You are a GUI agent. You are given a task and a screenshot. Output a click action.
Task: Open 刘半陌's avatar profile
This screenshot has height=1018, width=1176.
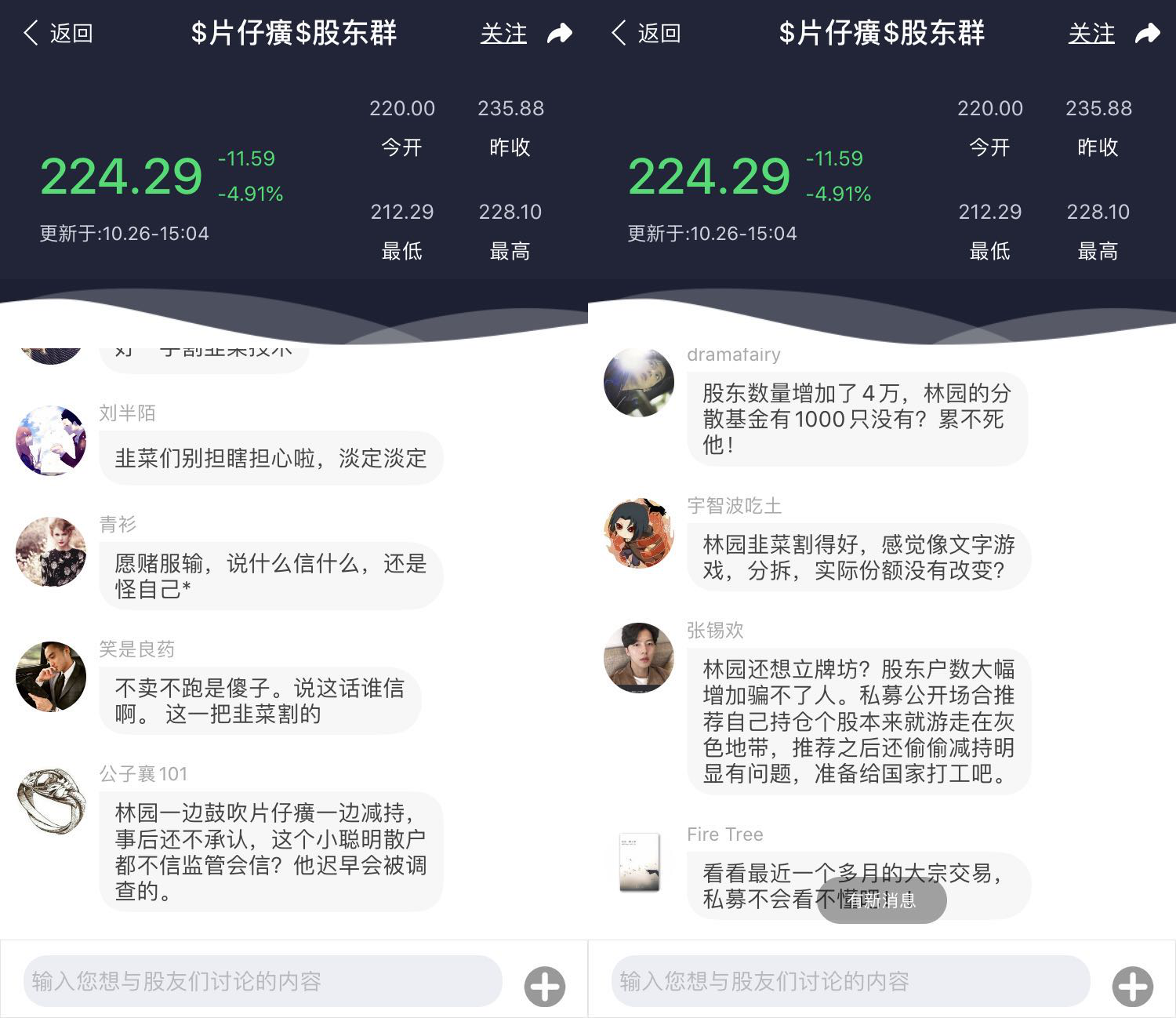(51, 441)
